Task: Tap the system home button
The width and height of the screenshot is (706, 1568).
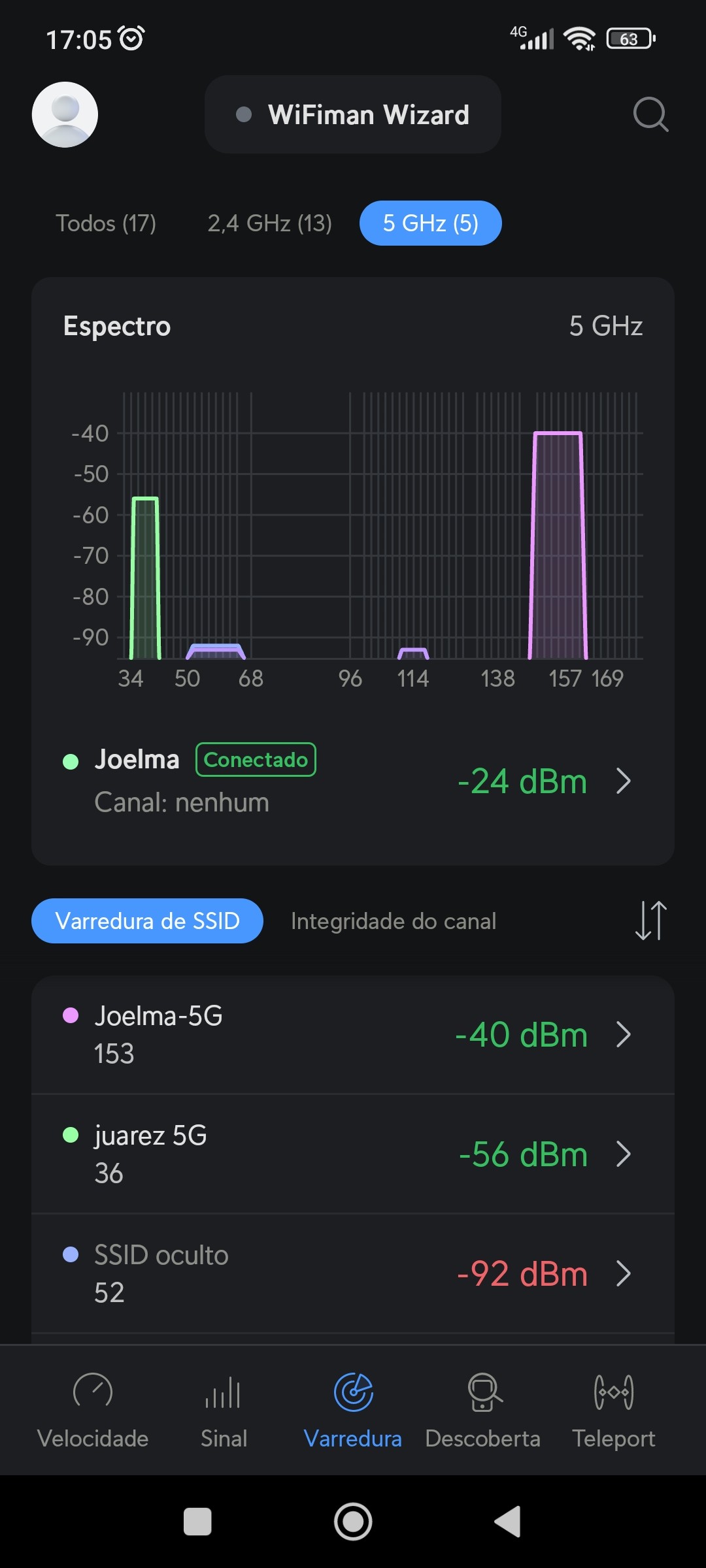Action: tap(353, 1522)
